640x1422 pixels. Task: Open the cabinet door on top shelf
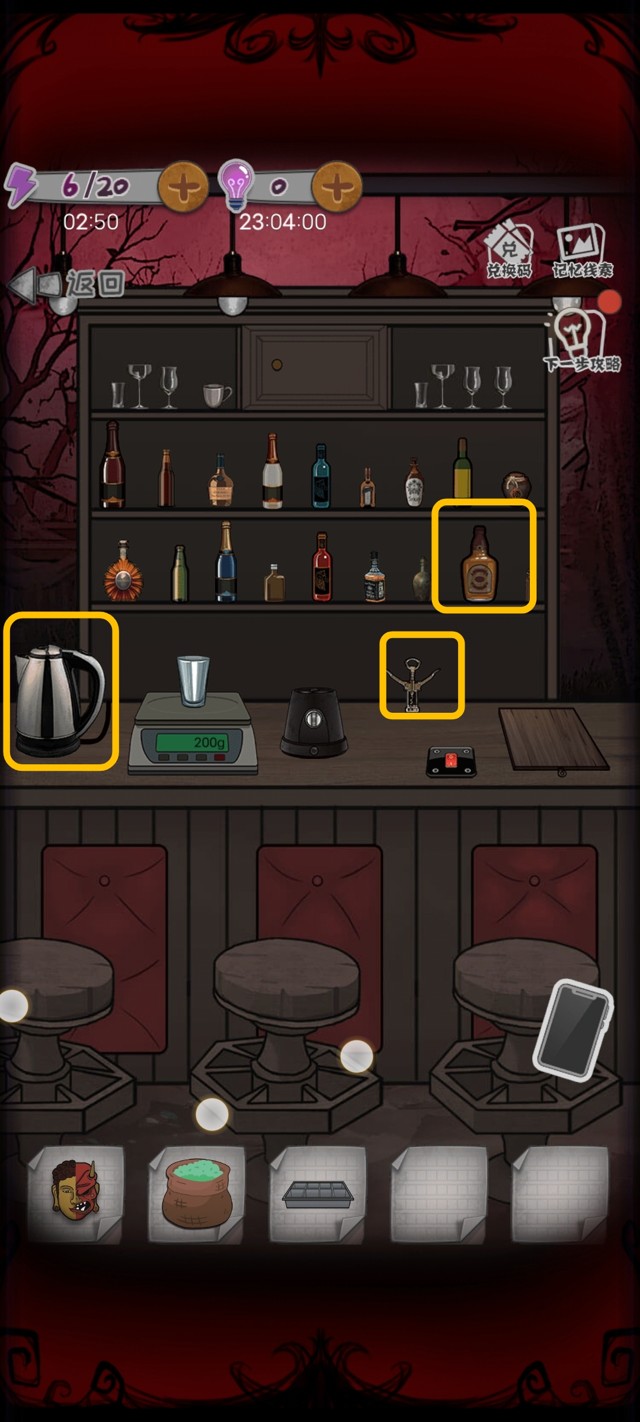(x=315, y=366)
